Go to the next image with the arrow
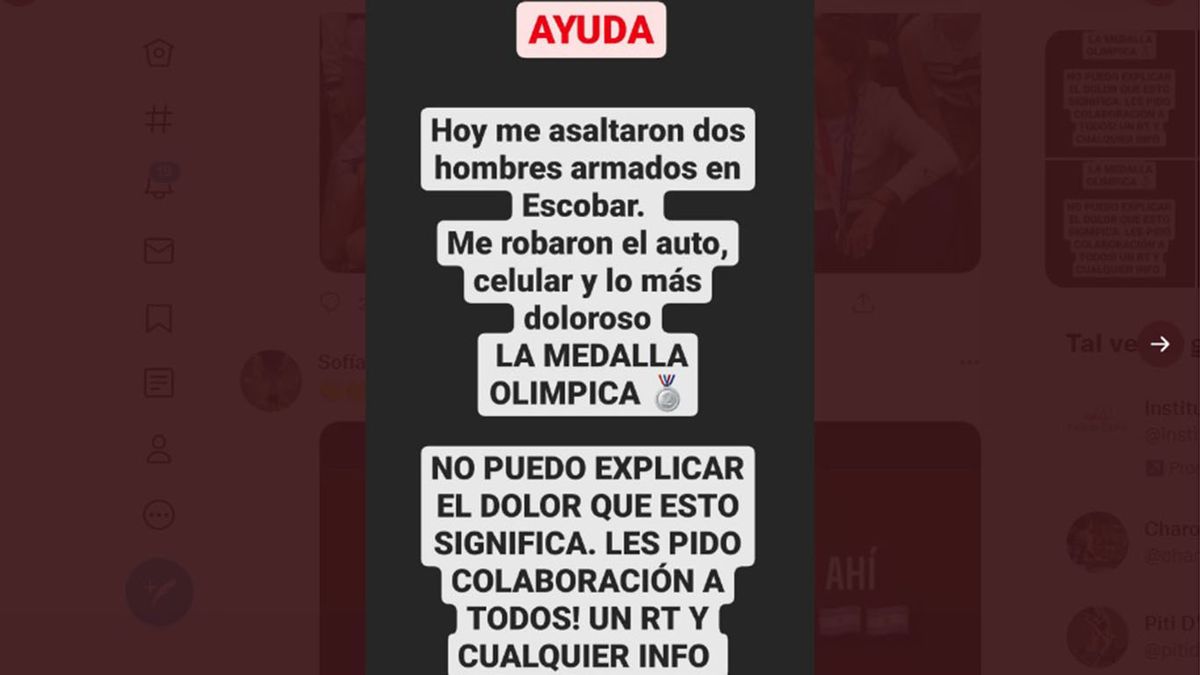This screenshot has height=675, width=1200. tap(1160, 344)
